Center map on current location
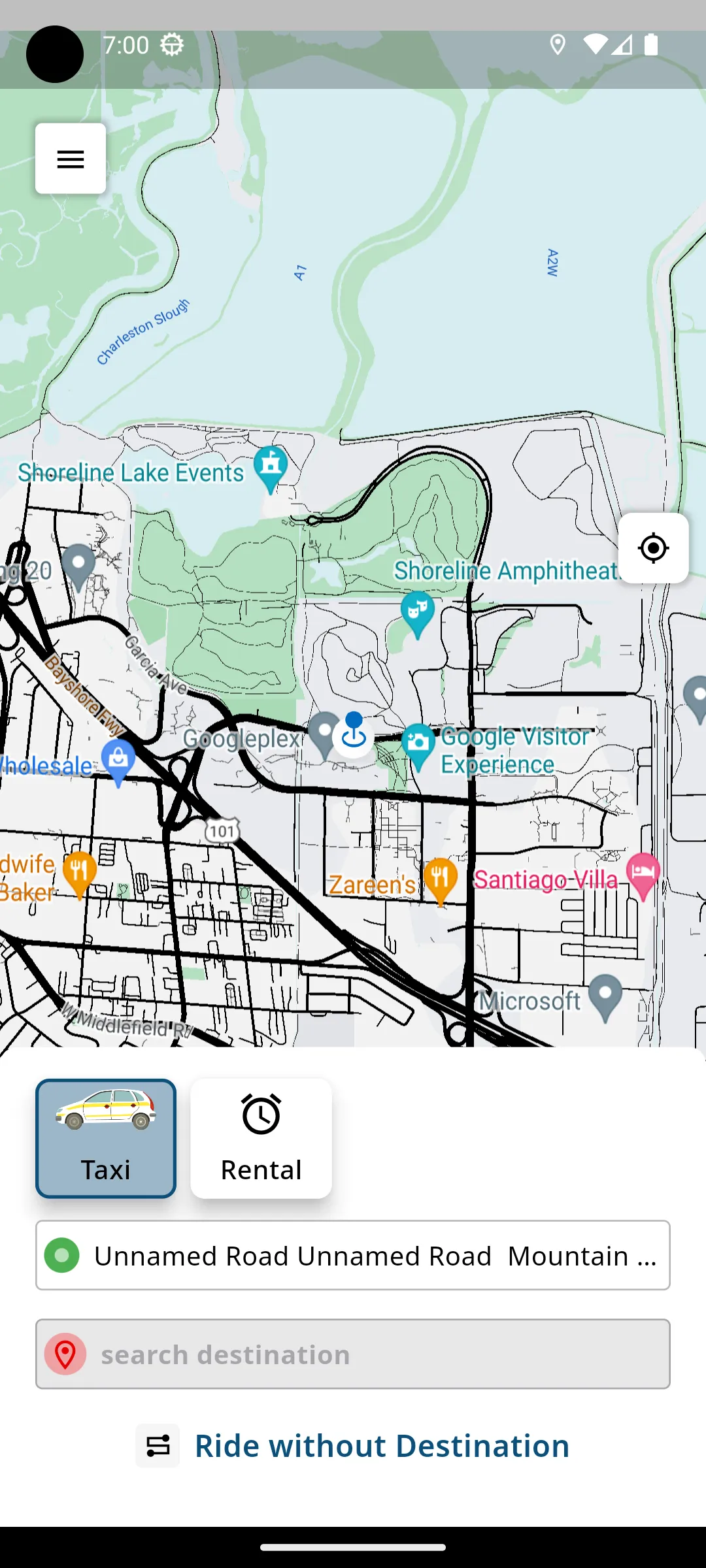The image size is (706, 1568). coord(654,549)
